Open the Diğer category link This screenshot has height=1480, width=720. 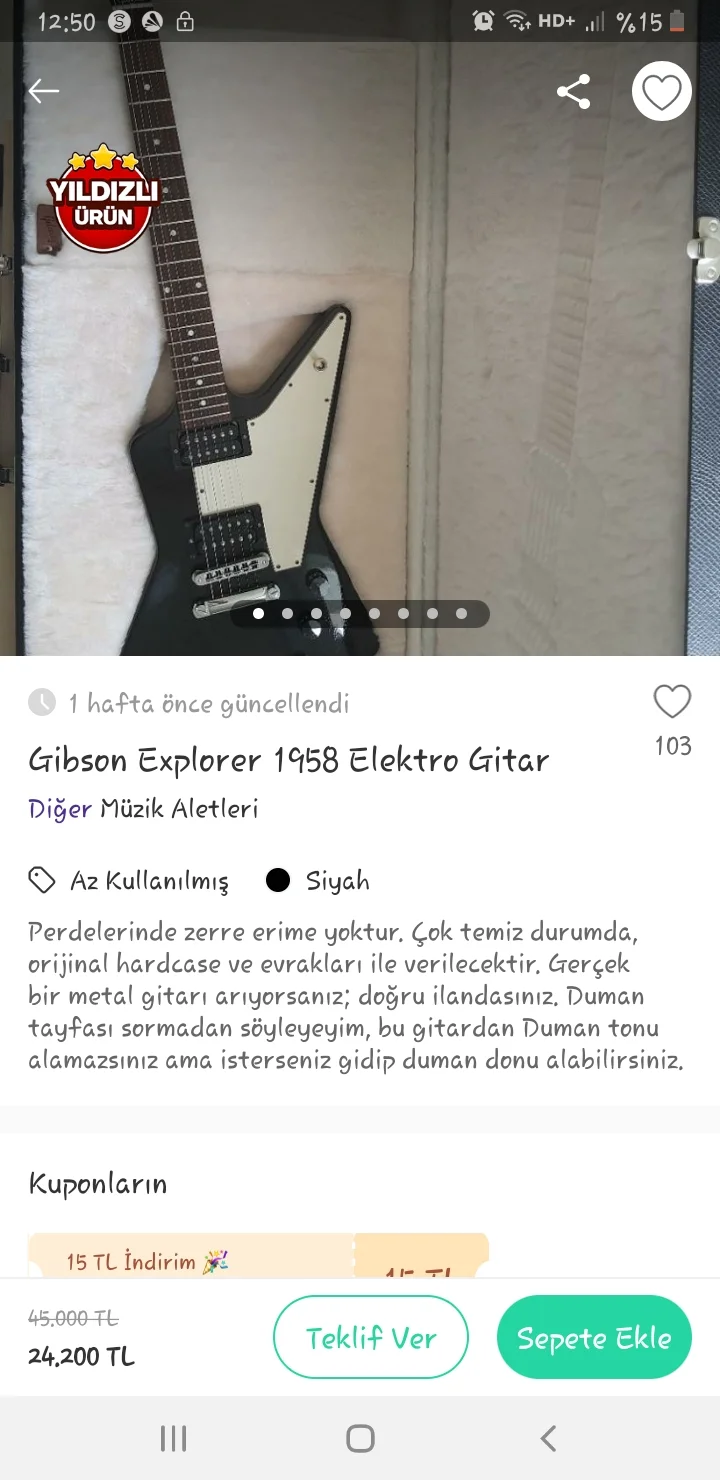pos(60,808)
